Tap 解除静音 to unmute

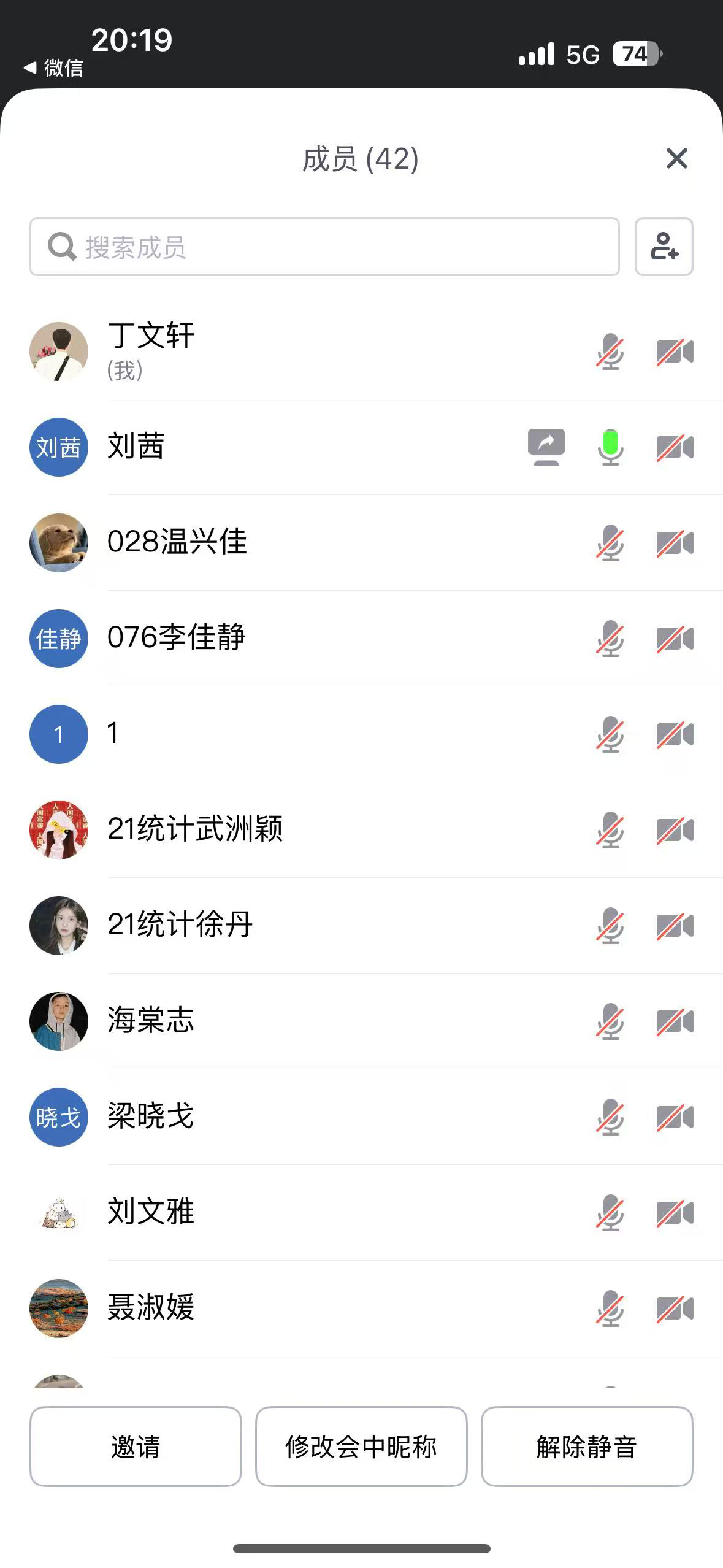coord(587,1447)
